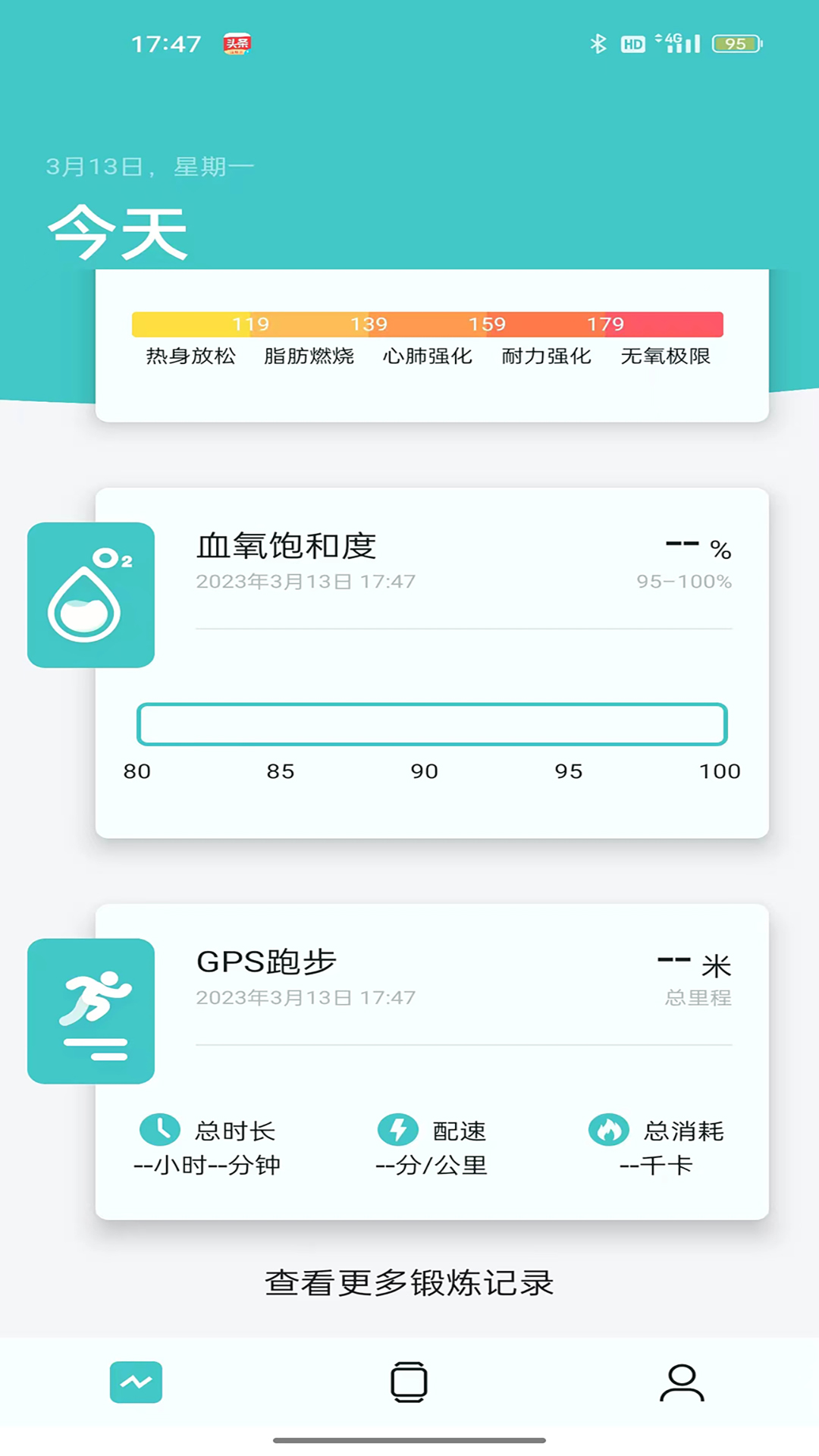819x1456 pixels.
Task: Open the watch tab in bottom navigation
Action: tap(409, 1382)
